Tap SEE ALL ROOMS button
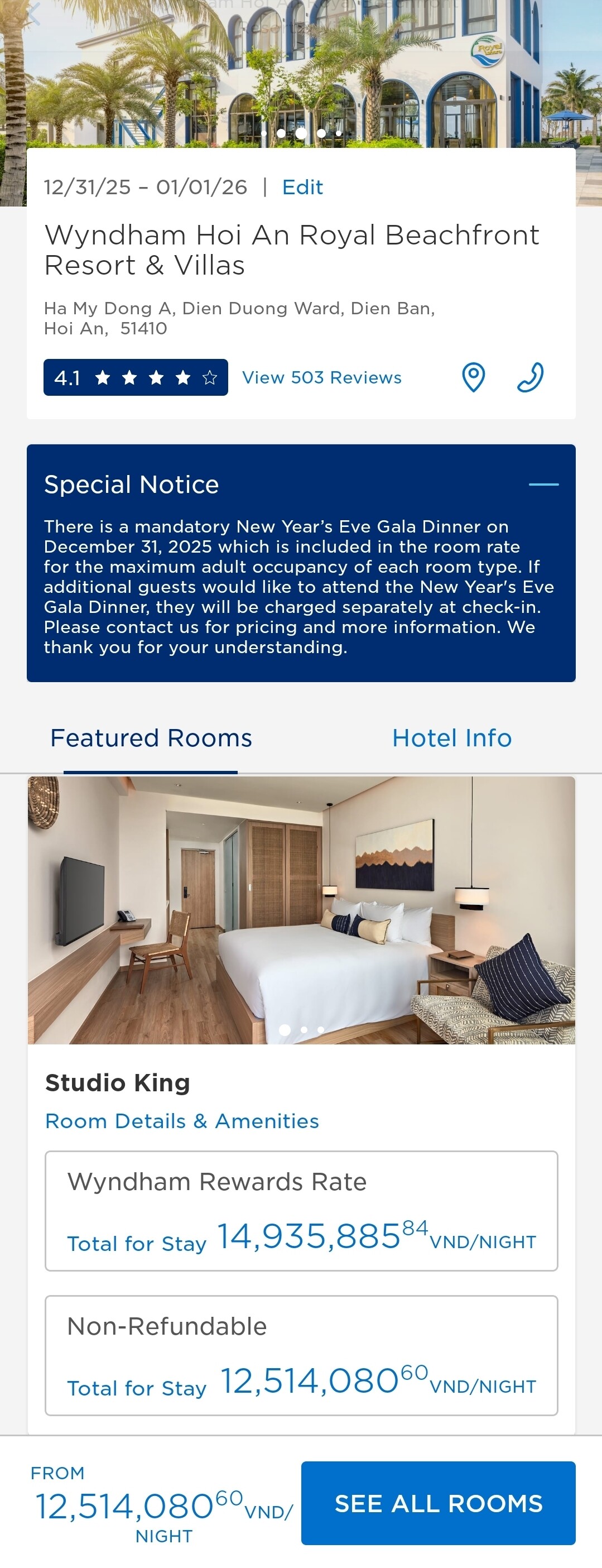This screenshot has height=1568, width=602. point(439,1502)
